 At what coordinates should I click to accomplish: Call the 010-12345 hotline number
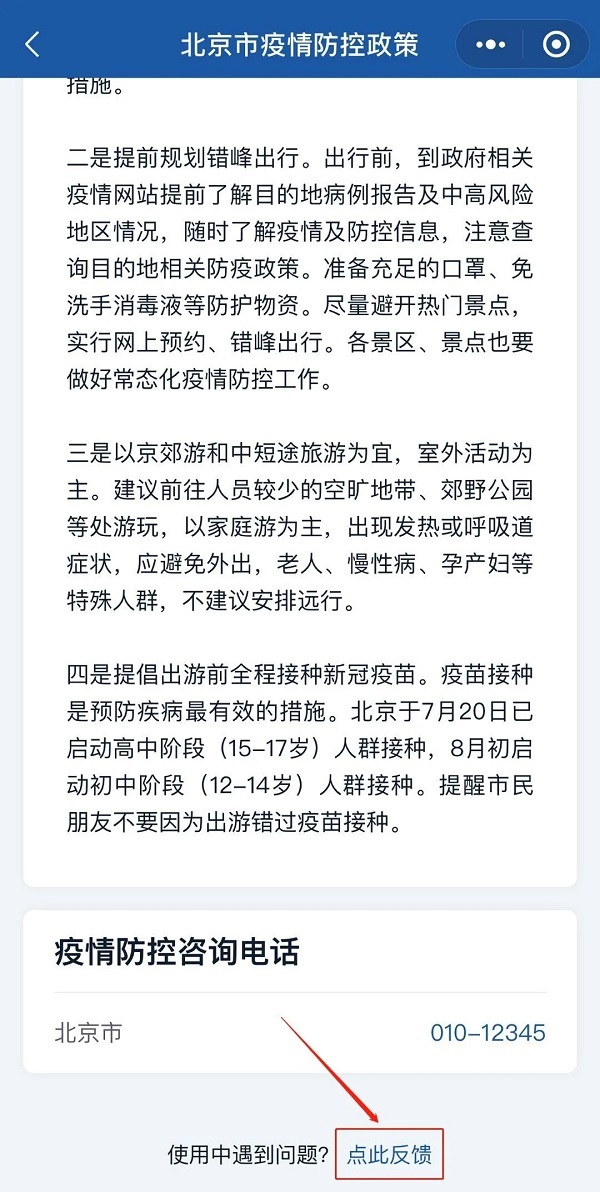click(488, 1033)
